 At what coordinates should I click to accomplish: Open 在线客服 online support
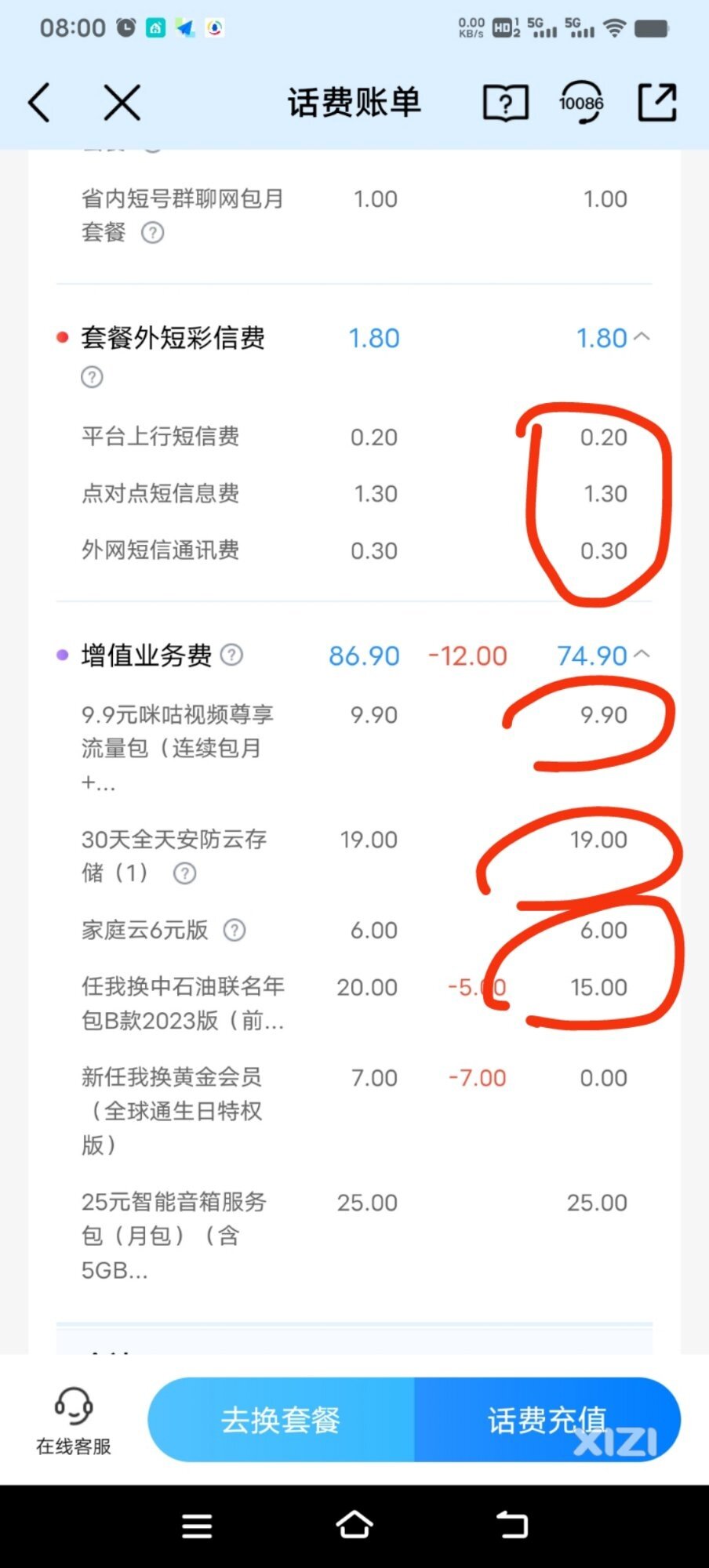tap(74, 1421)
